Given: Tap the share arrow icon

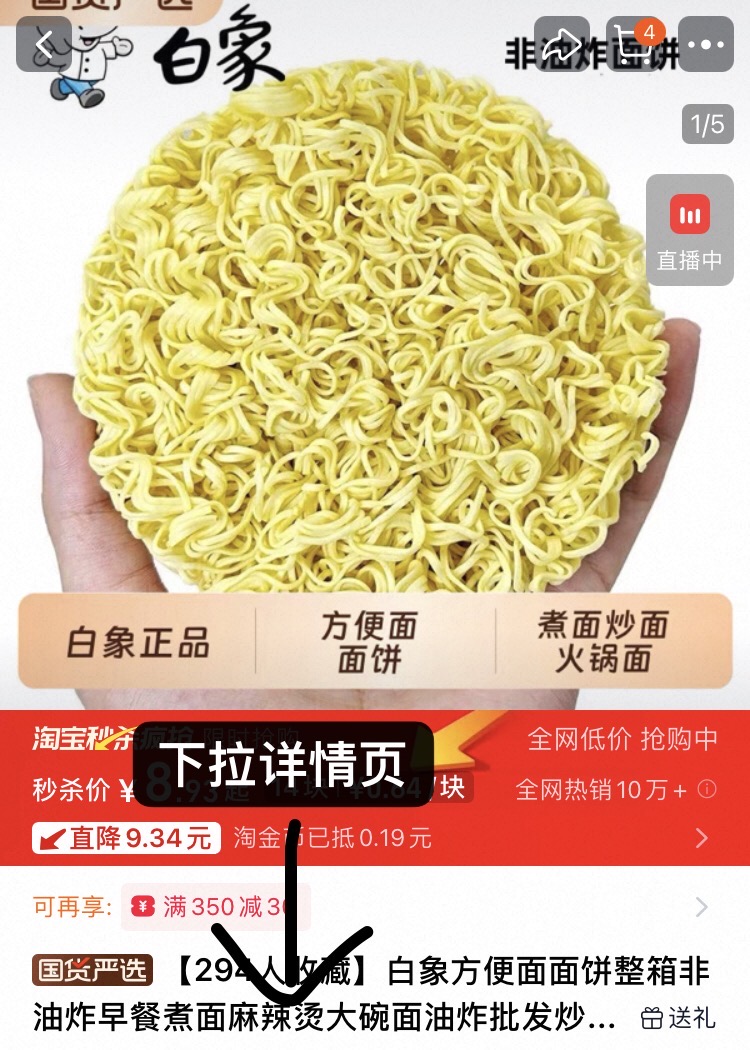Looking at the screenshot, I should 564,45.
